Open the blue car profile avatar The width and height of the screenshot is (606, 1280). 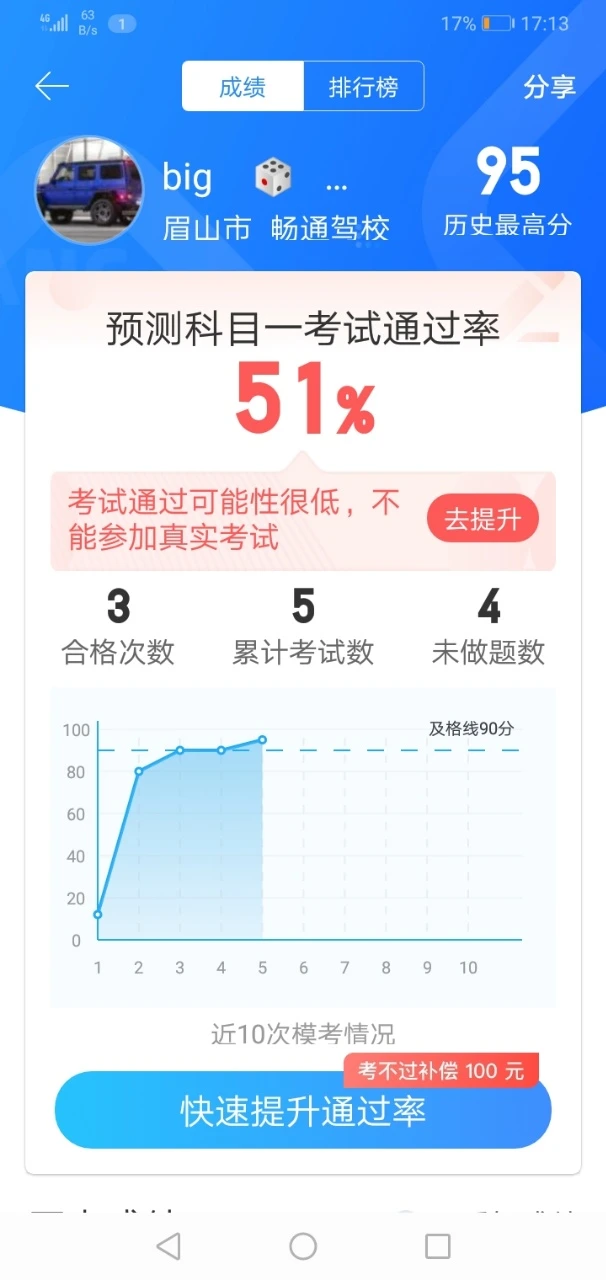[89, 190]
